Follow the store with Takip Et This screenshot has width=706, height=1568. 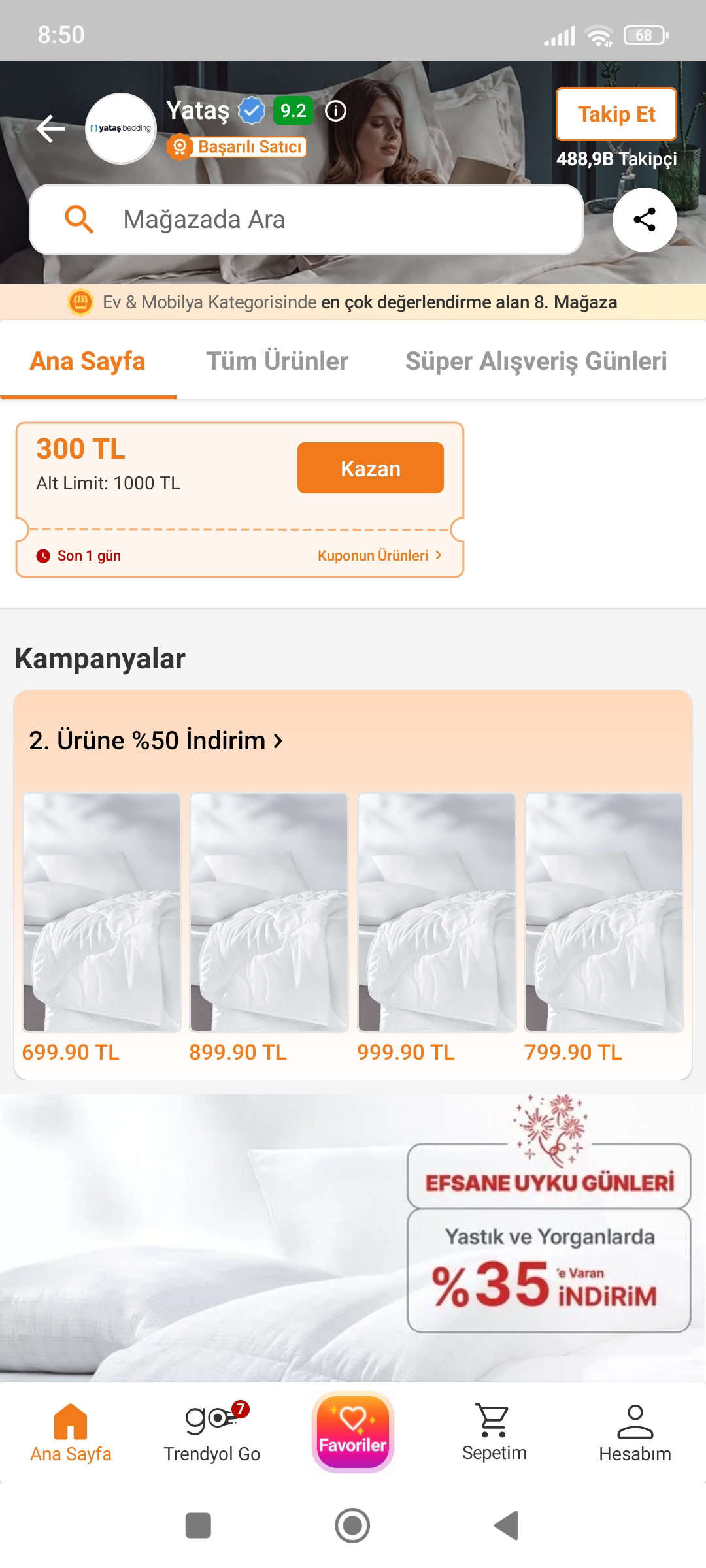[x=616, y=114]
